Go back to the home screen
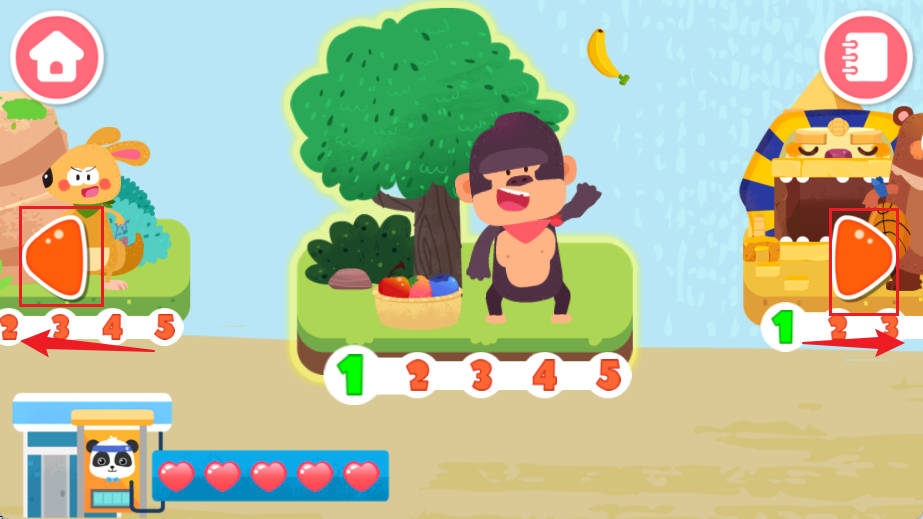This screenshot has width=923, height=519. (56, 57)
